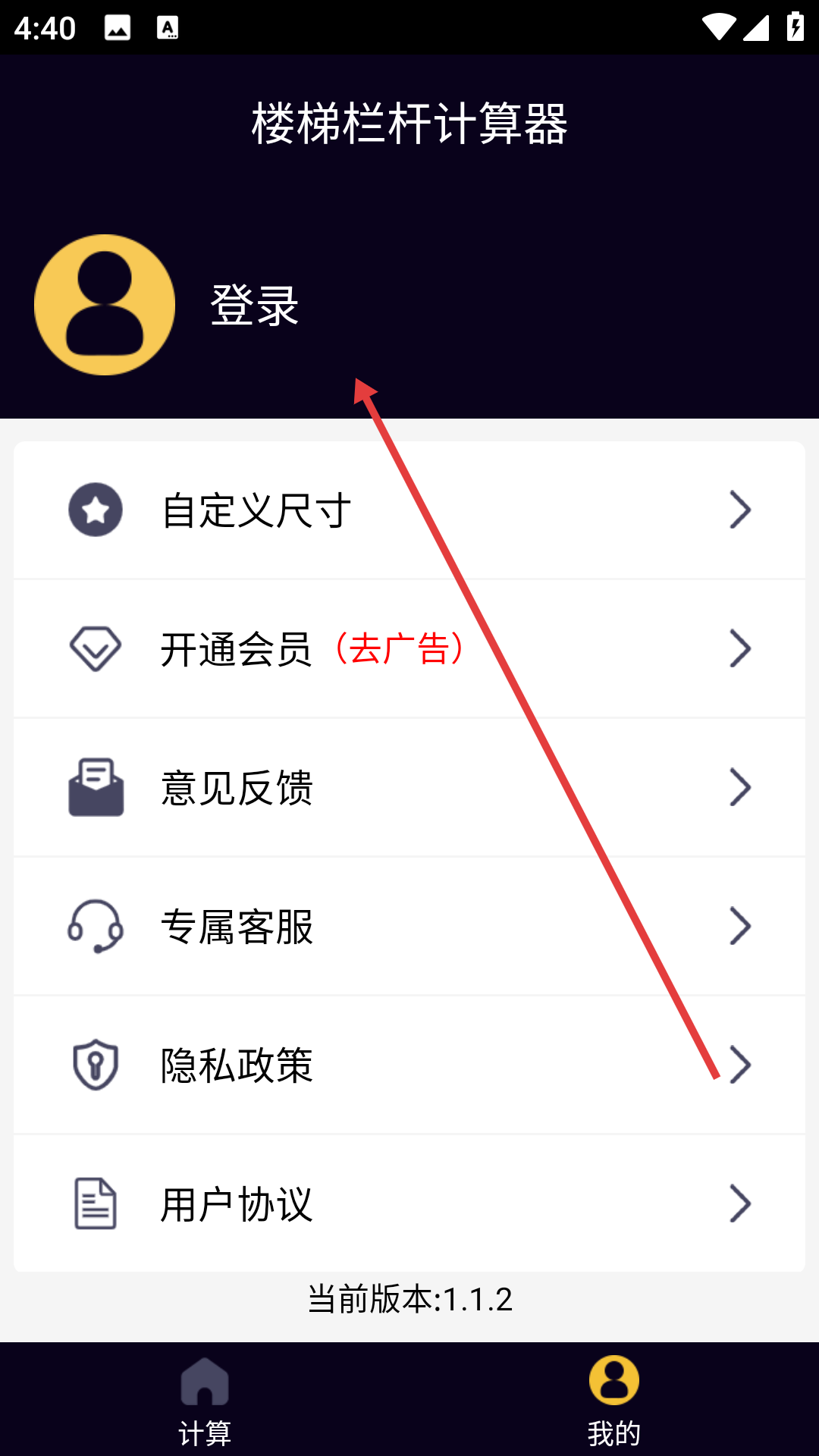This screenshot has height=1456, width=819.
Task: Open 意见反馈 feedback page
Action: (409, 787)
